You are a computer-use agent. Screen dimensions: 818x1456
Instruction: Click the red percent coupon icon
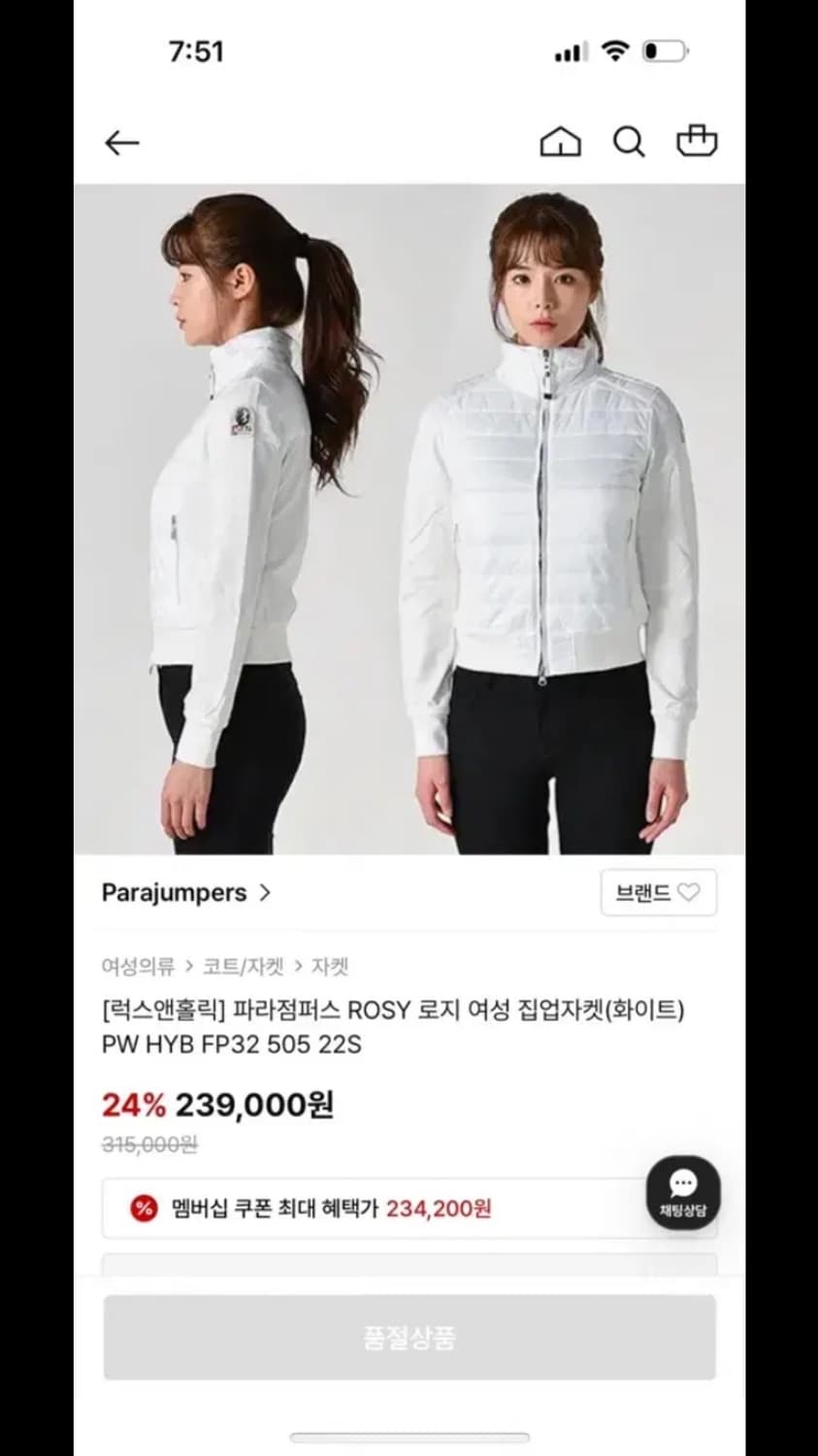click(x=143, y=1208)
